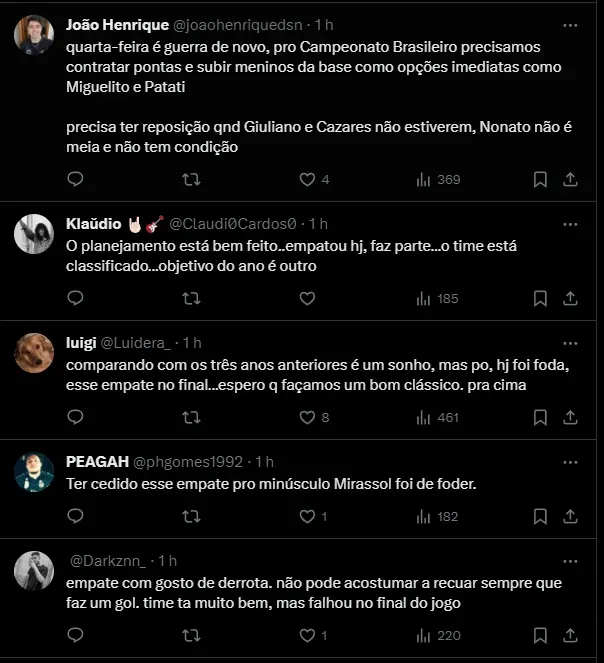Like João Henrique's tweet

(x=308, y=180)
